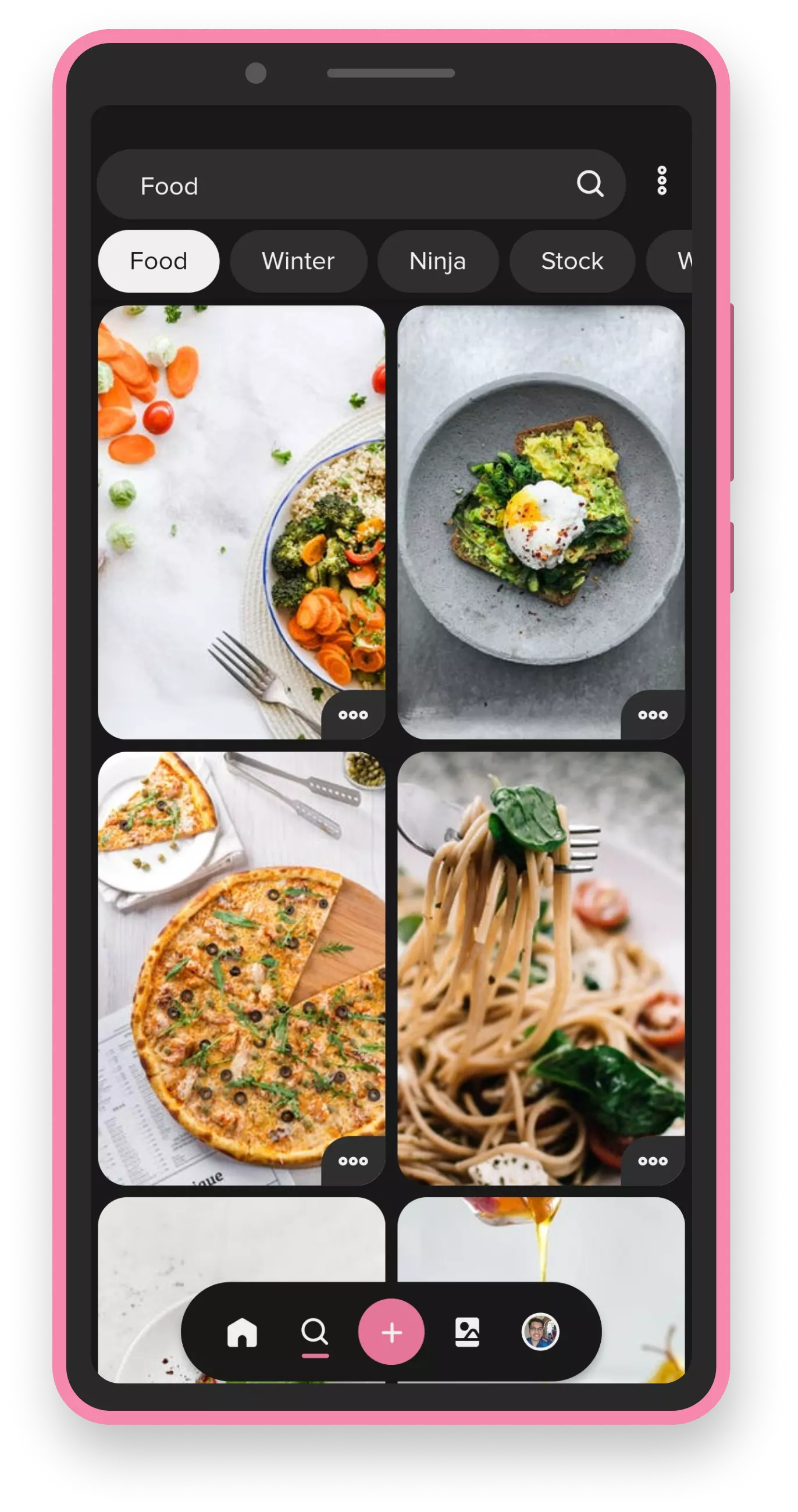Tap the magnifier icon in search bar
798x1512 pixels.
click(x=590, y=184)
